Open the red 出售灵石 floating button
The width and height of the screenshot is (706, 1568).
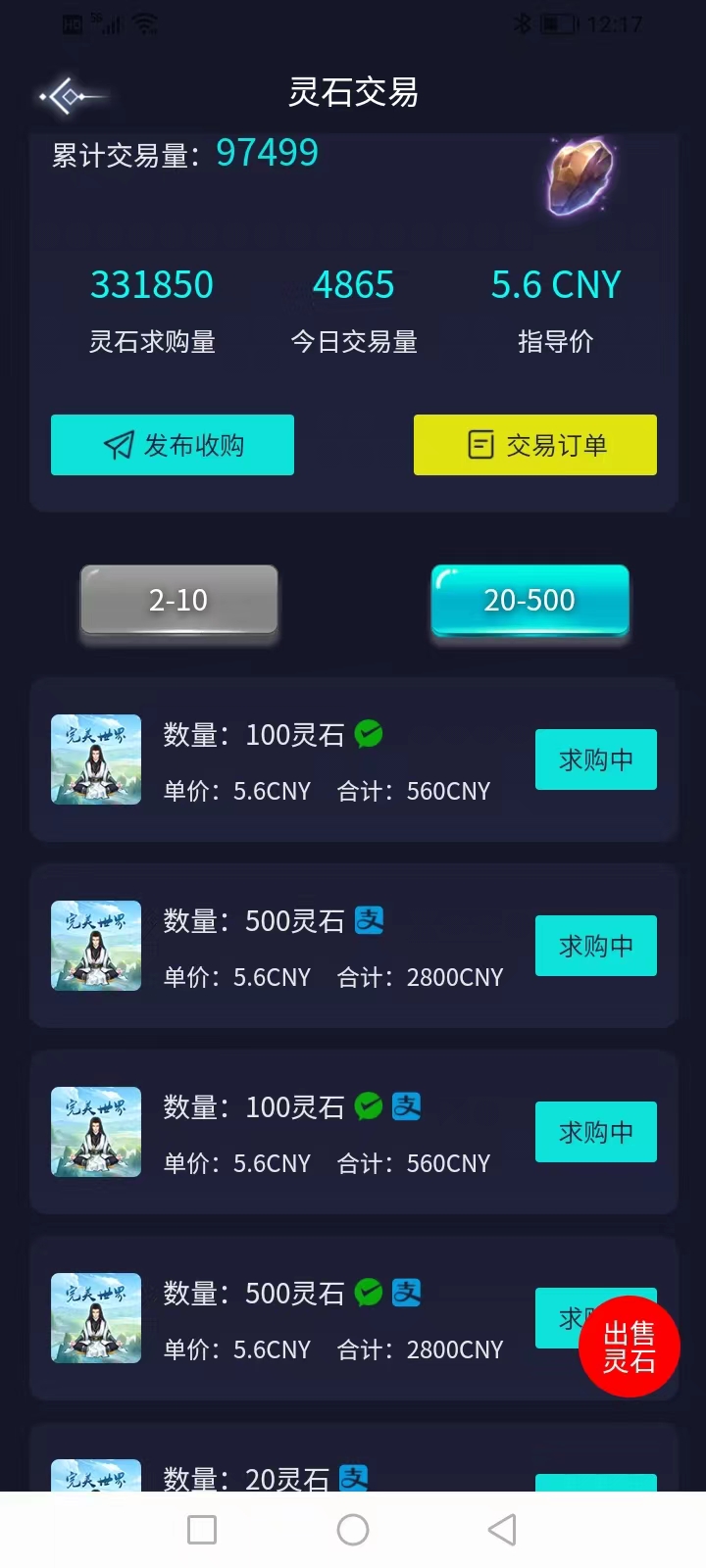(629, 1347)
